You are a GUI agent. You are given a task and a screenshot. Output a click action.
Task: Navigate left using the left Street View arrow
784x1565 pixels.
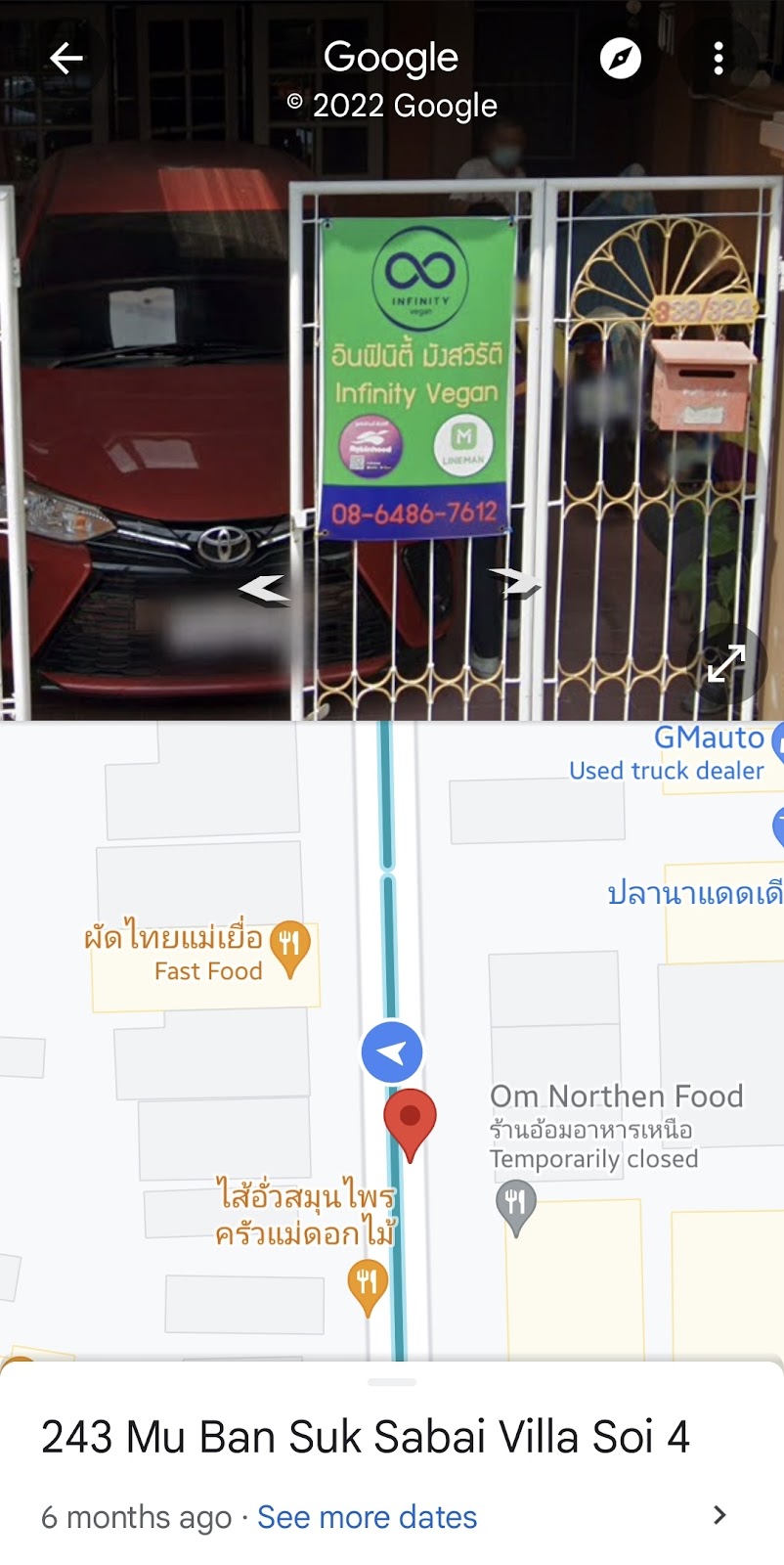click(265, 587)
